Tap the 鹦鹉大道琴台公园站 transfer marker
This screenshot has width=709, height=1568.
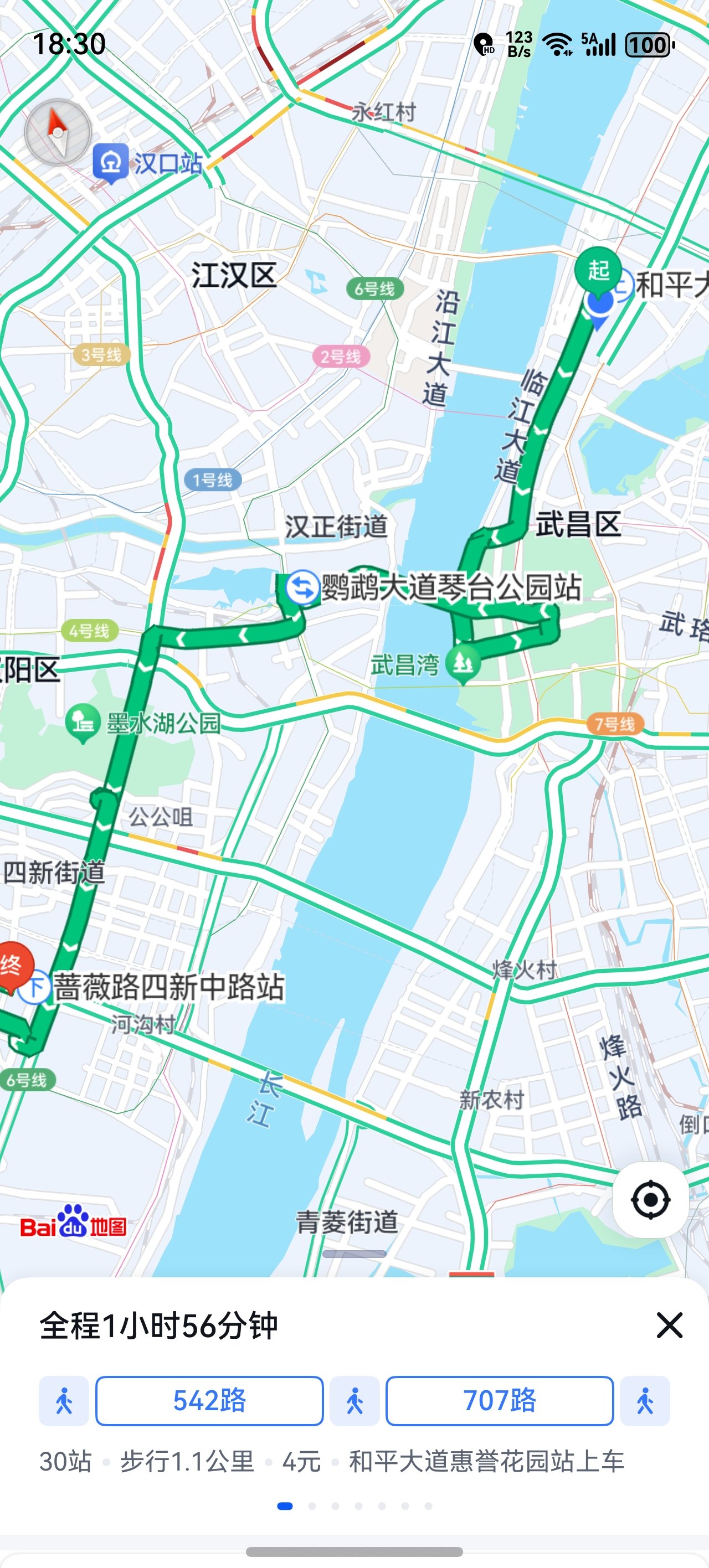pos(302,588)
